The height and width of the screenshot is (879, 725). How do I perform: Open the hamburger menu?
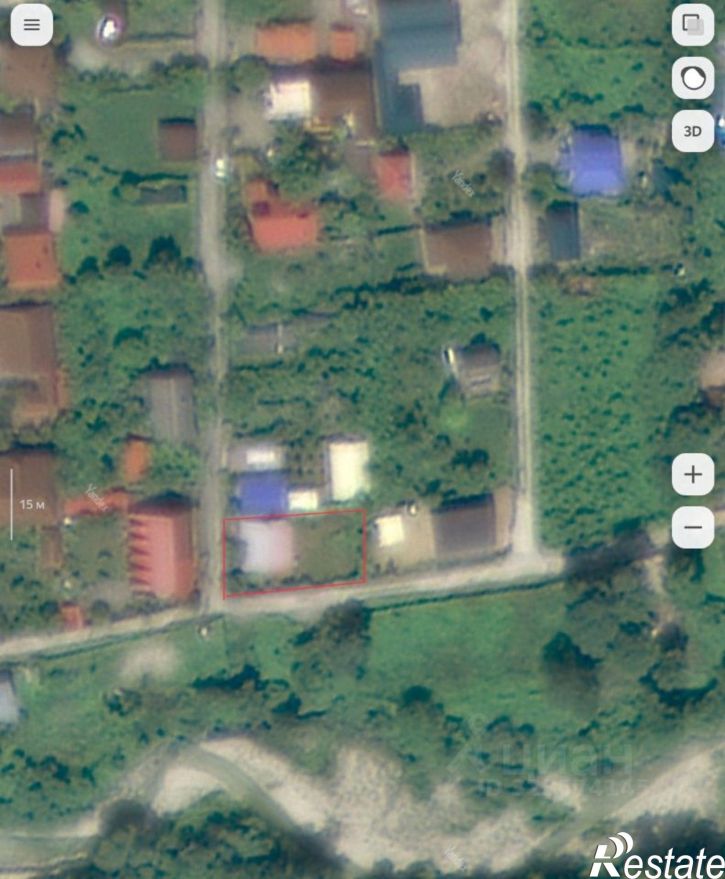point(31,25)
